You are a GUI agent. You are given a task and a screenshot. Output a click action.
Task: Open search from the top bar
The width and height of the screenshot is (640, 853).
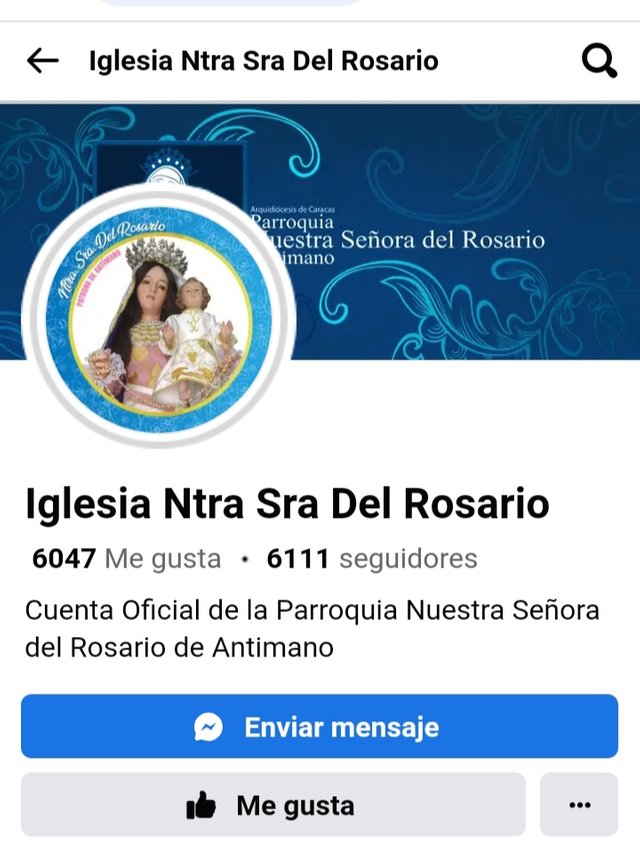click(x=598, y=61)
